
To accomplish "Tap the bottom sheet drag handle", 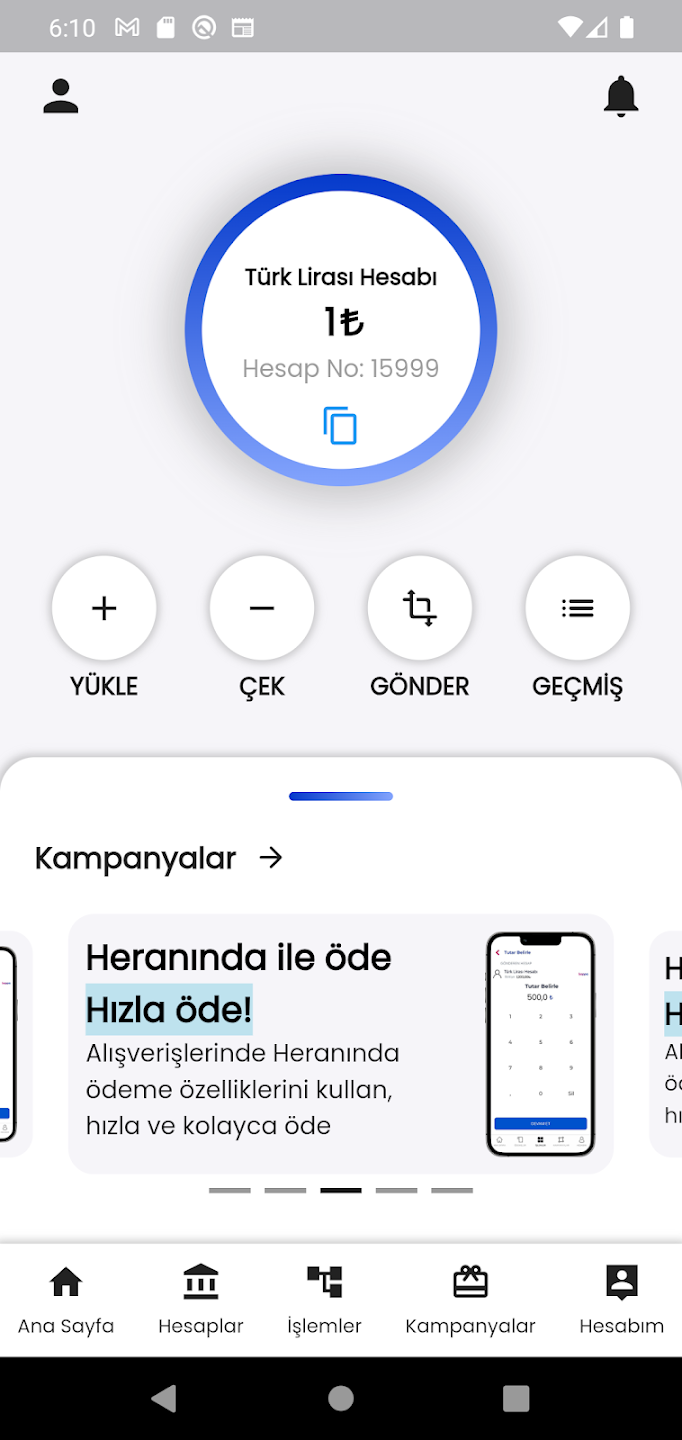I will pyautogui.click(x=341, y=797).
